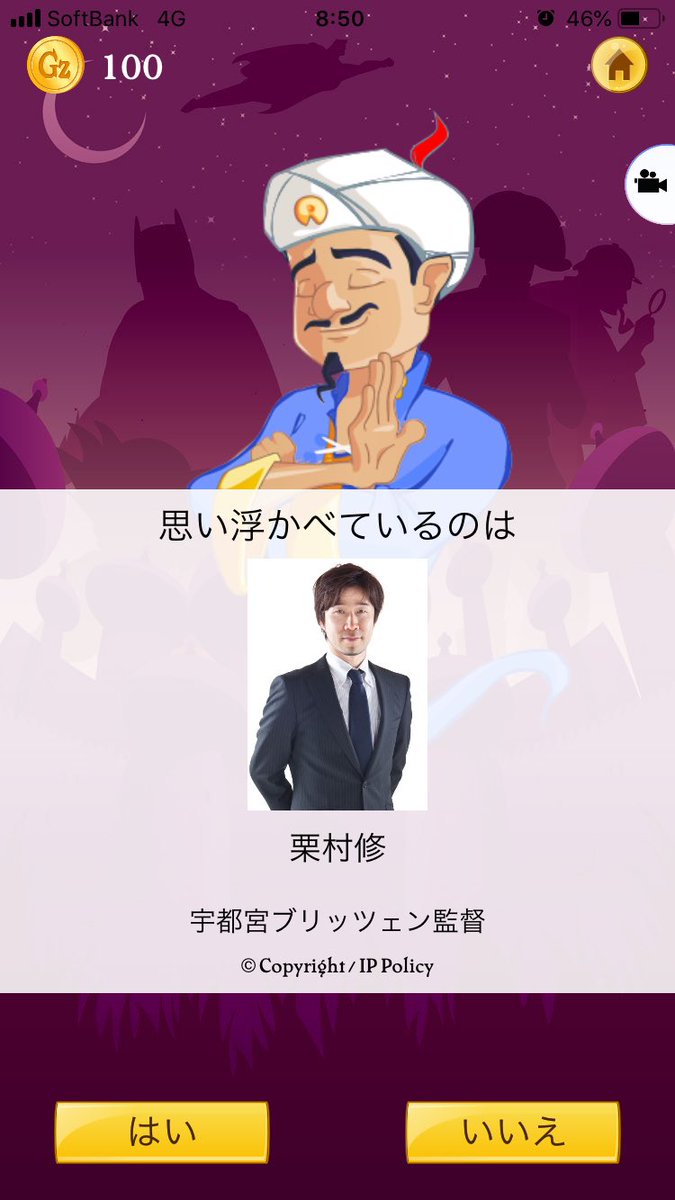Open the video camera icon

(650, 183)
